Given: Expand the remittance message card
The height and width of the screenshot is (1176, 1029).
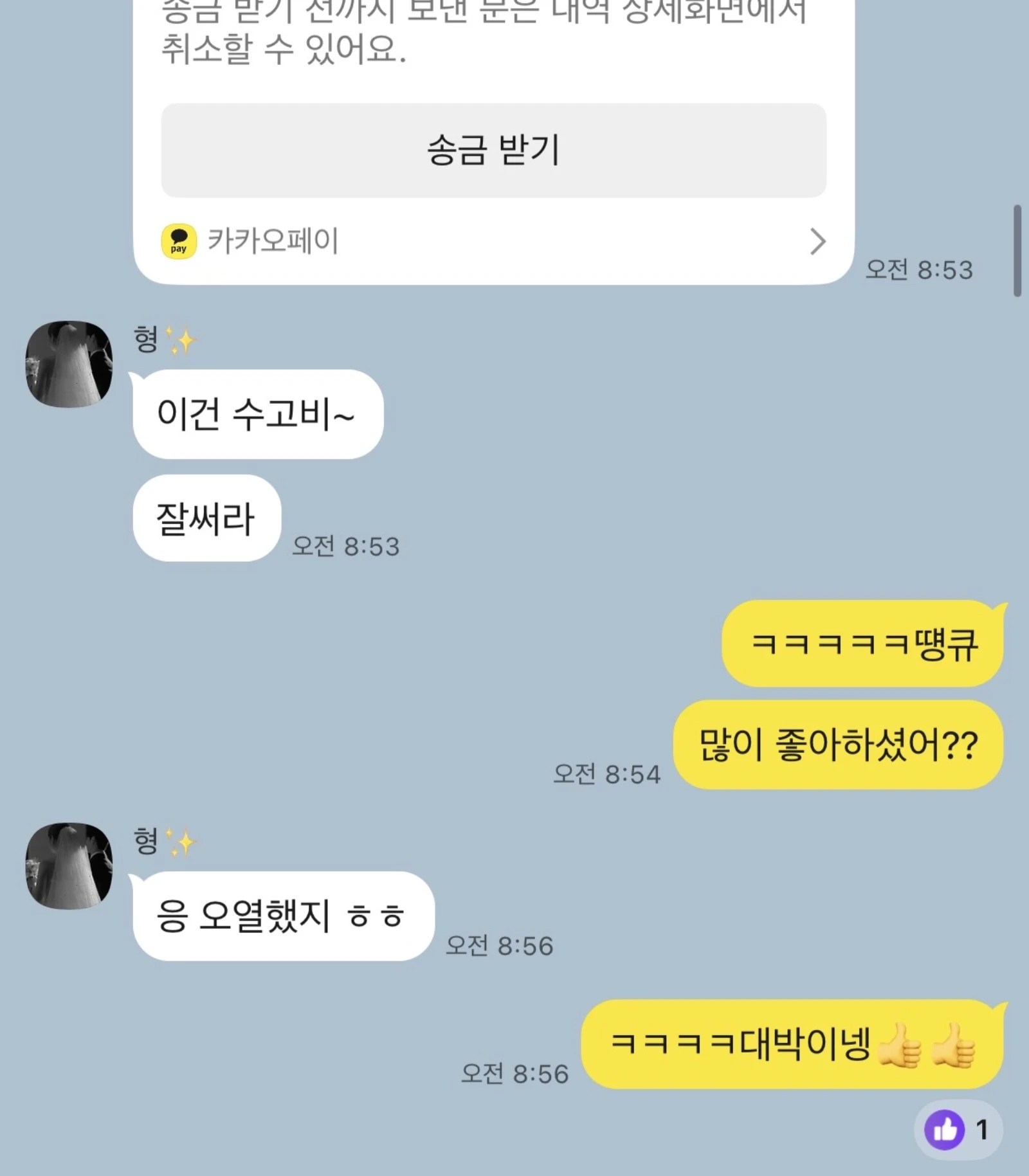Looking at the screenshot, I should point(493,148).
